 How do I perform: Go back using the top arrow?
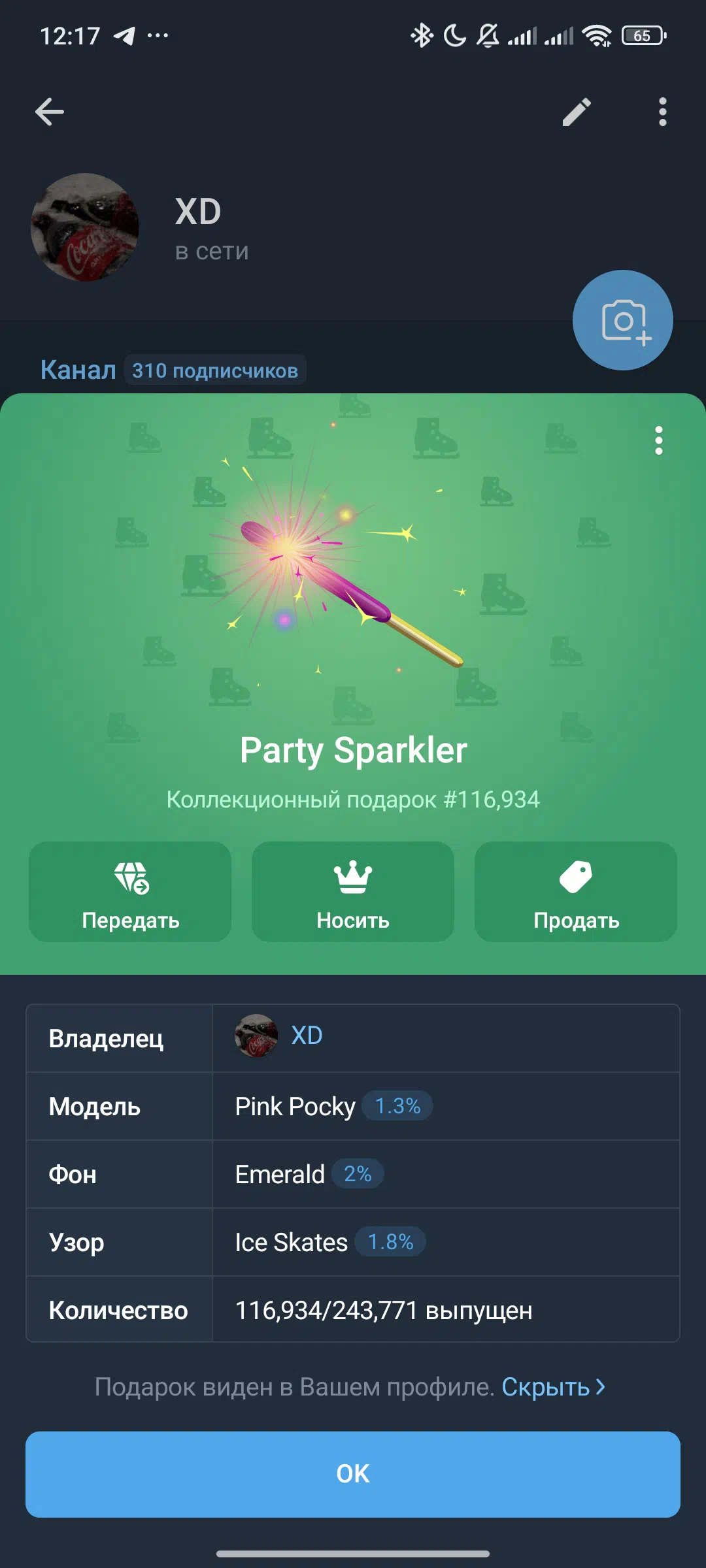[x=50, y=112]
